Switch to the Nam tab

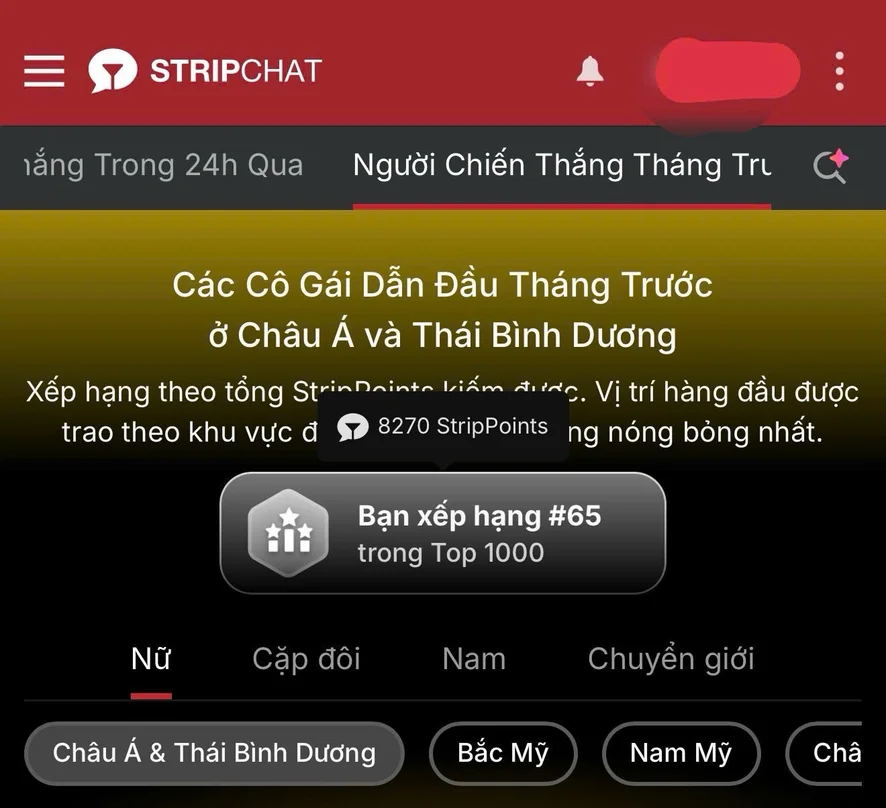[474, 659]
